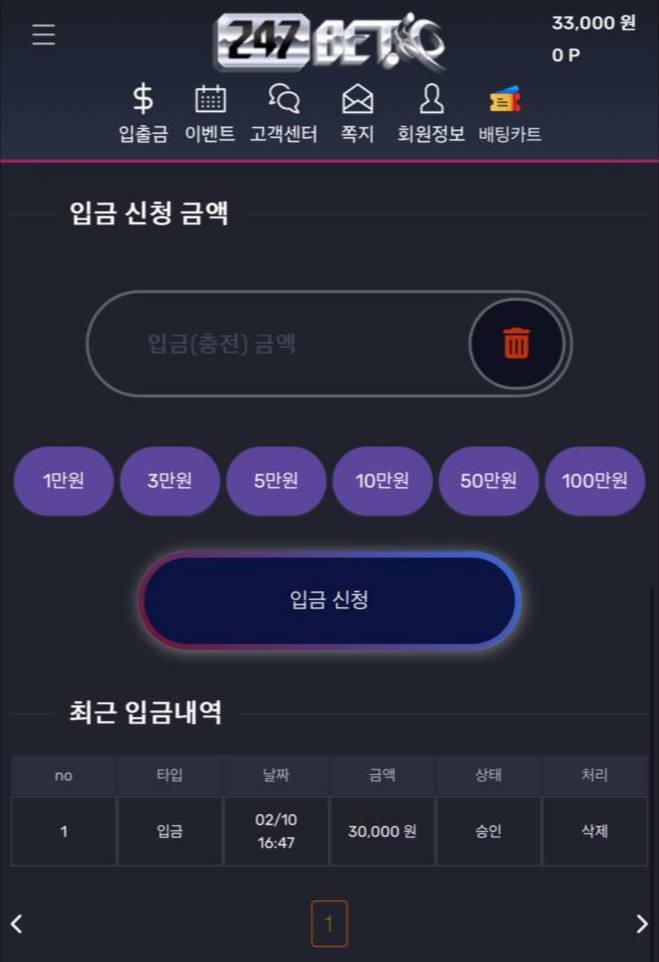
Task: Select page 1 in pagination
Action: (x=329, y=924)
